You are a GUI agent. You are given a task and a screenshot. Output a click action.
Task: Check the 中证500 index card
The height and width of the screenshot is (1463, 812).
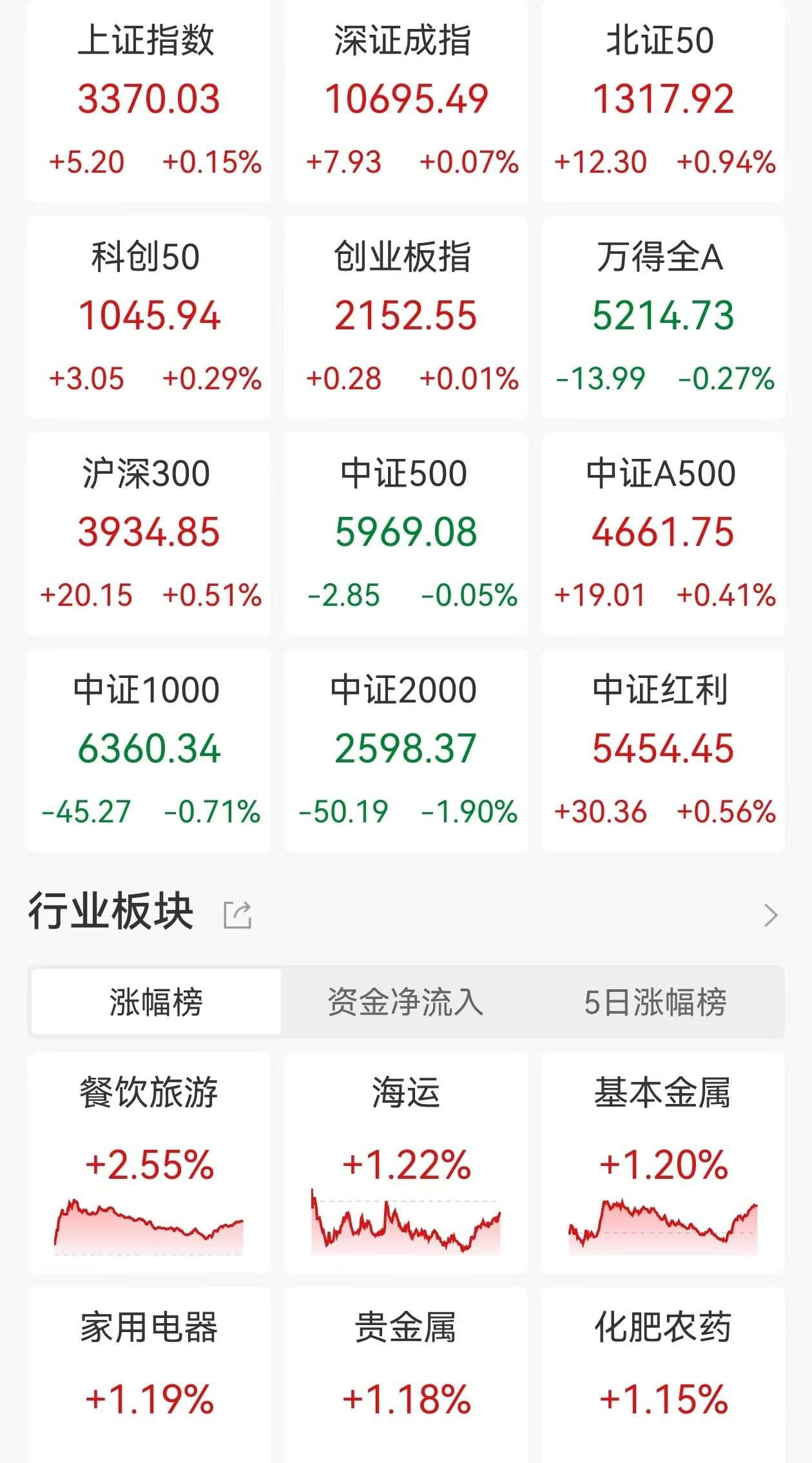(x=406, y=533)
